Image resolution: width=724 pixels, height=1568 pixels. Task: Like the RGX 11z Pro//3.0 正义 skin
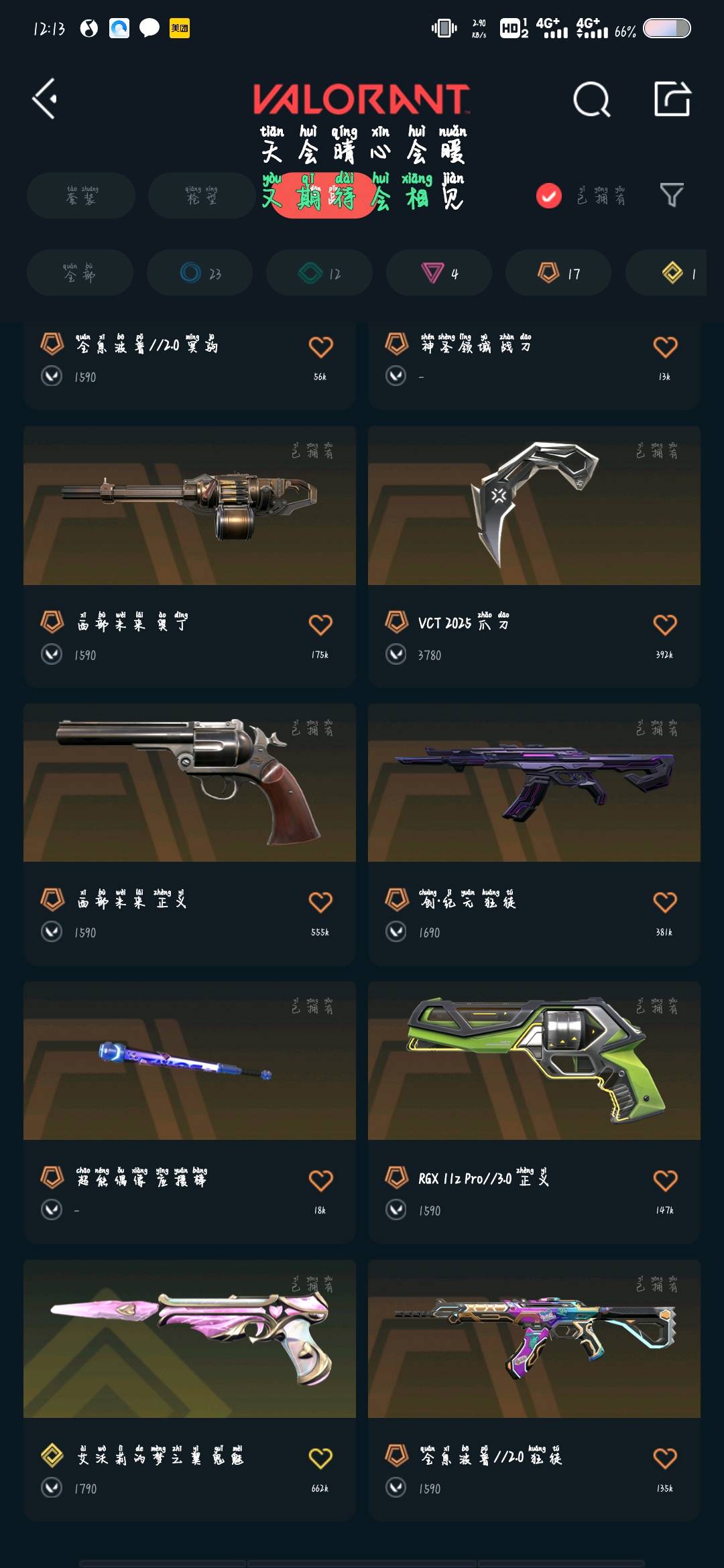pyautogui.click(x=665, y=1180)
